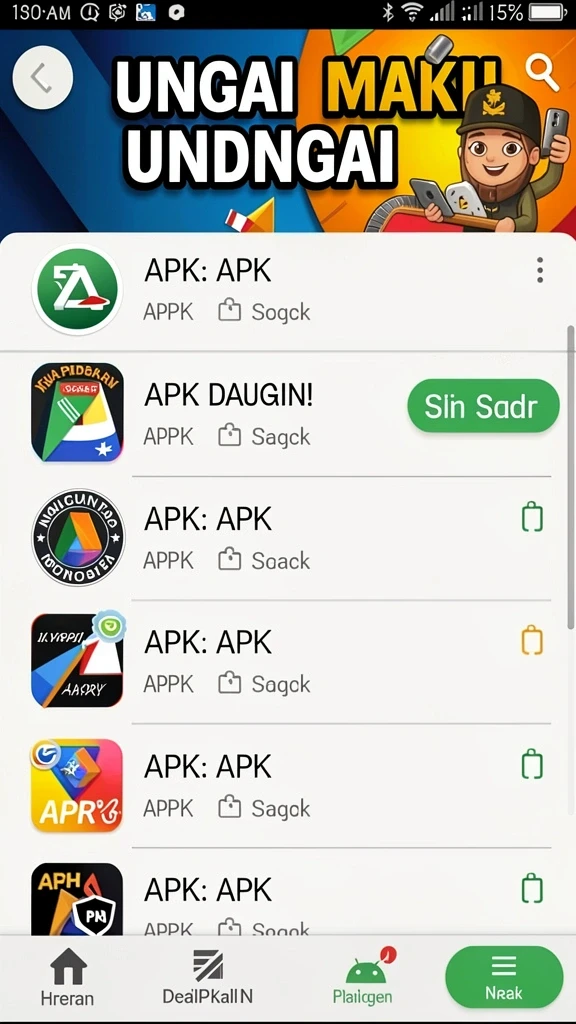Tap the yellow clipboard icon
Viewport: 576px width, 1024px height.
pyautogui.click(x=532, y=640)
